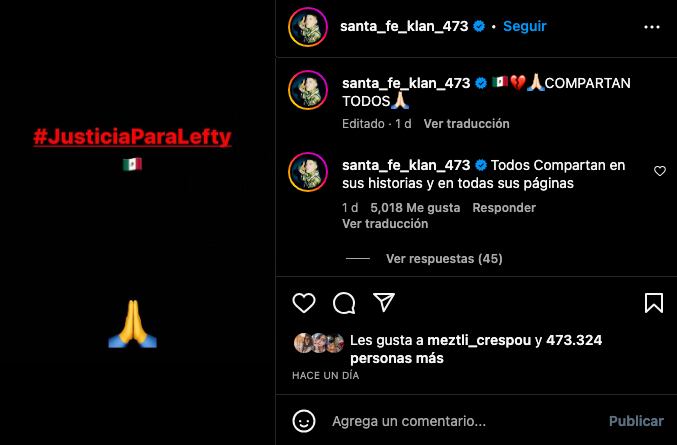Share the post via paper plane

(x=384, y=302)
